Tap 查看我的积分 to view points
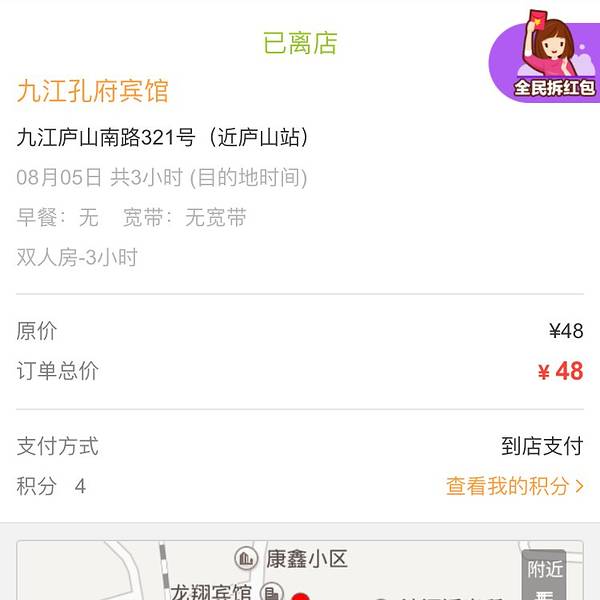The width and height of the screenshot is (600, 600). tap(514, 486)
